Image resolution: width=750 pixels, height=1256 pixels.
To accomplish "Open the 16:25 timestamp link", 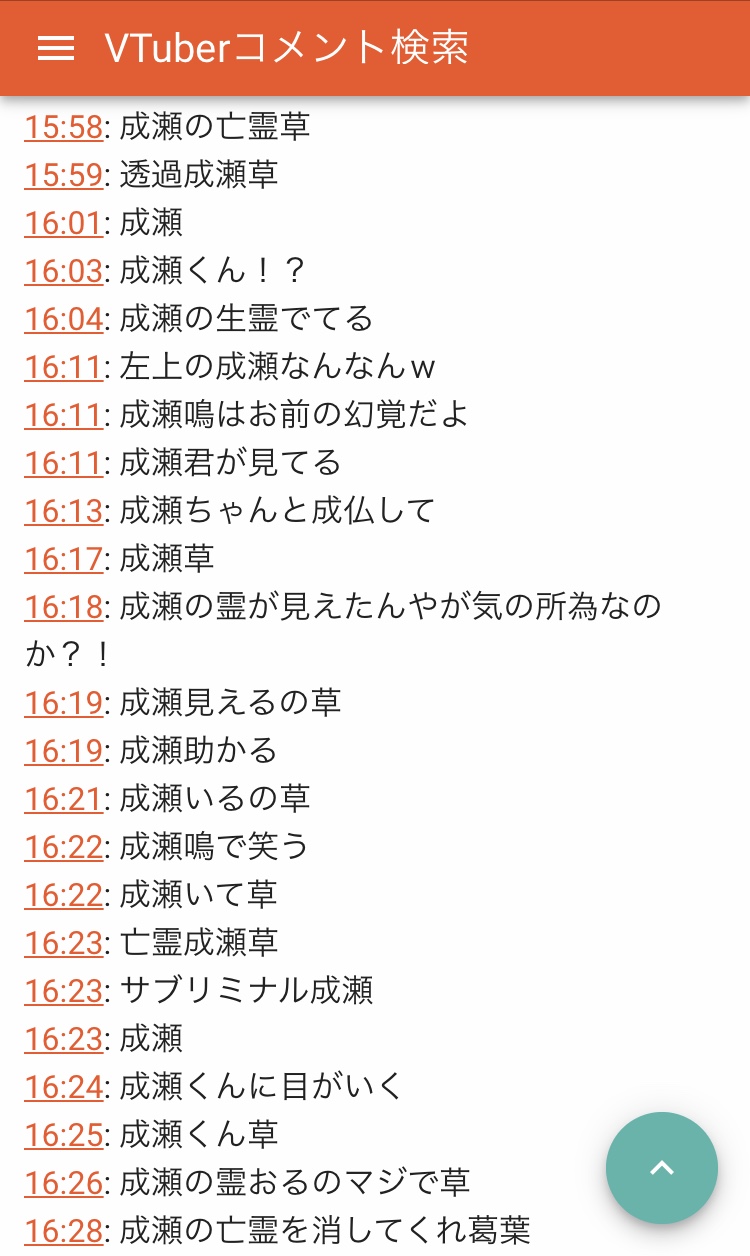I will (64, 1135).
